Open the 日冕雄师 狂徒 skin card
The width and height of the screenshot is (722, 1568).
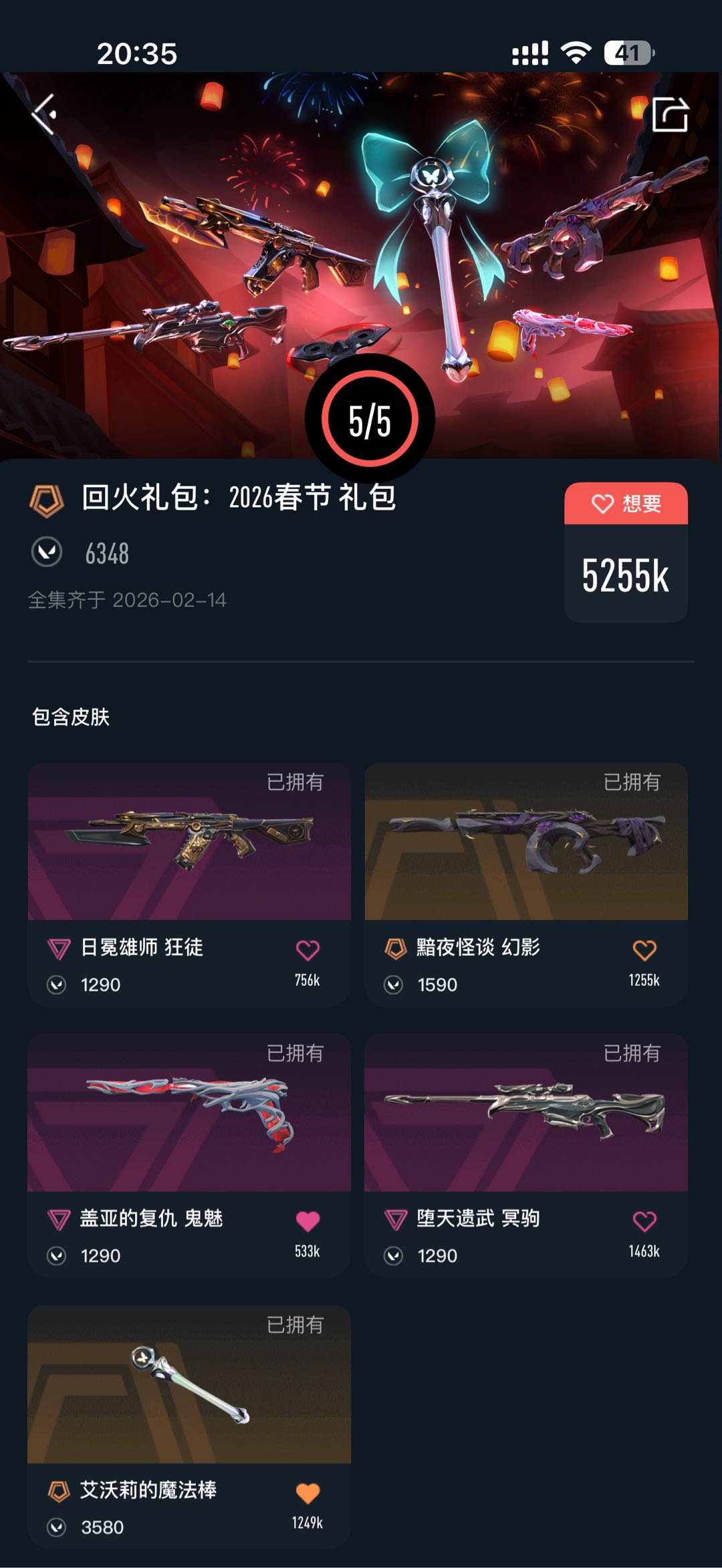tap(189, 885)
